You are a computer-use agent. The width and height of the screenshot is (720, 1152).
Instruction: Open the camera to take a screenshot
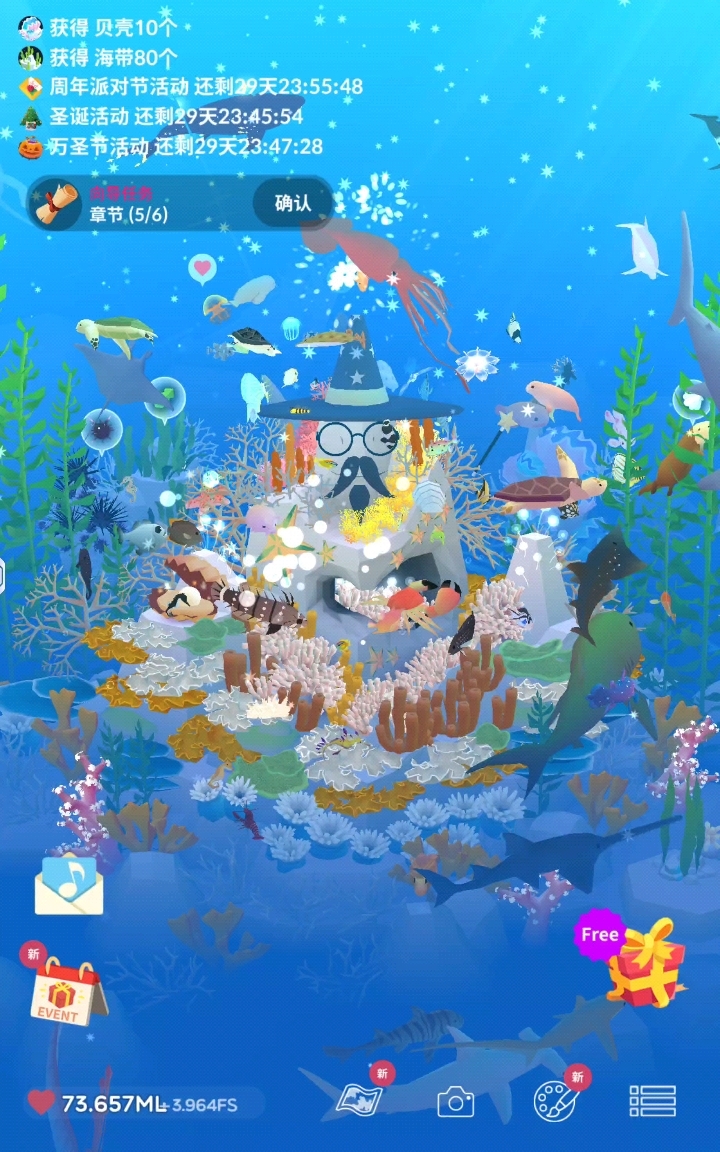pos(455,1102)
